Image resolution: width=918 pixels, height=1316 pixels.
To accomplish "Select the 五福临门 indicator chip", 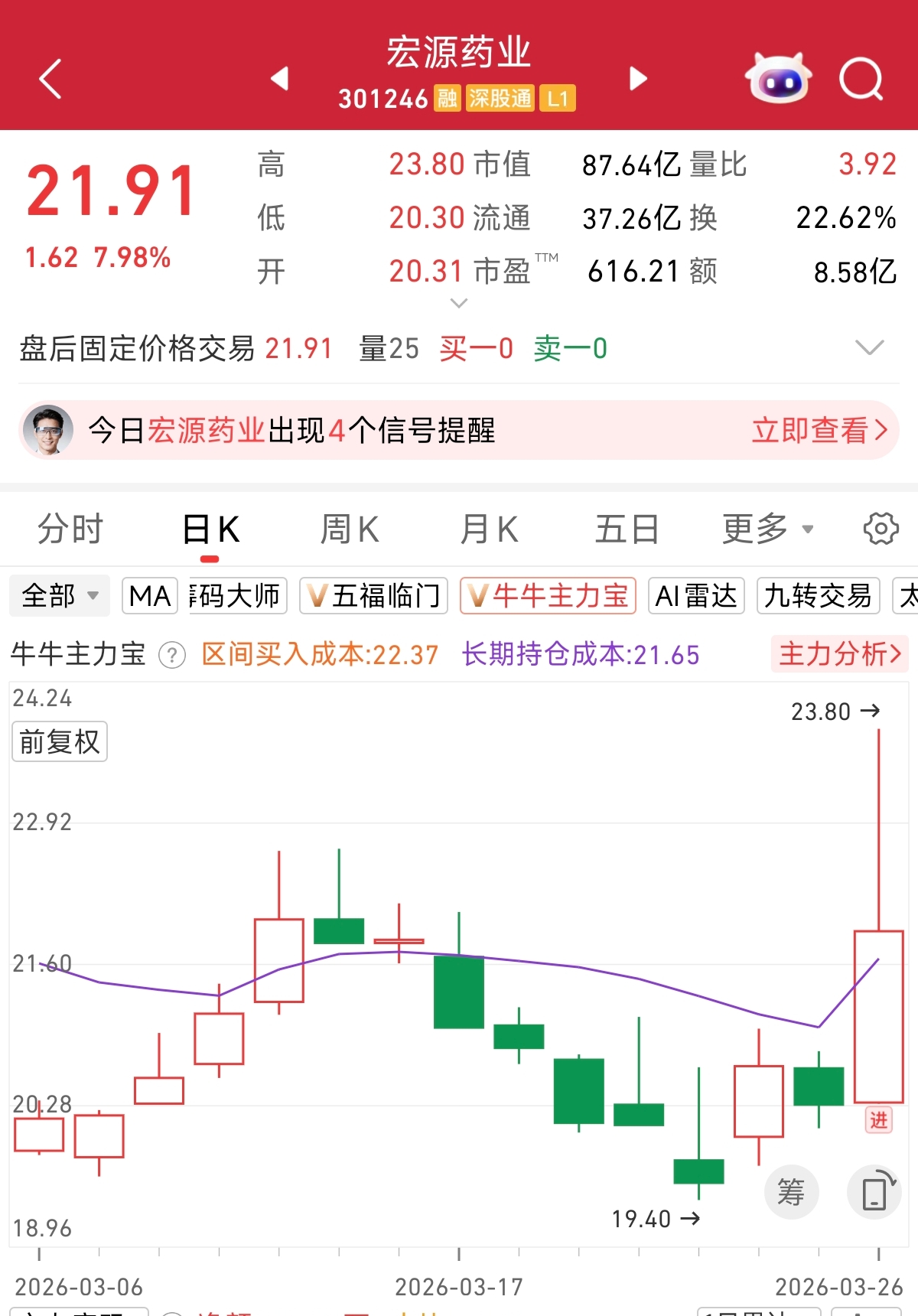I will 374,595.
